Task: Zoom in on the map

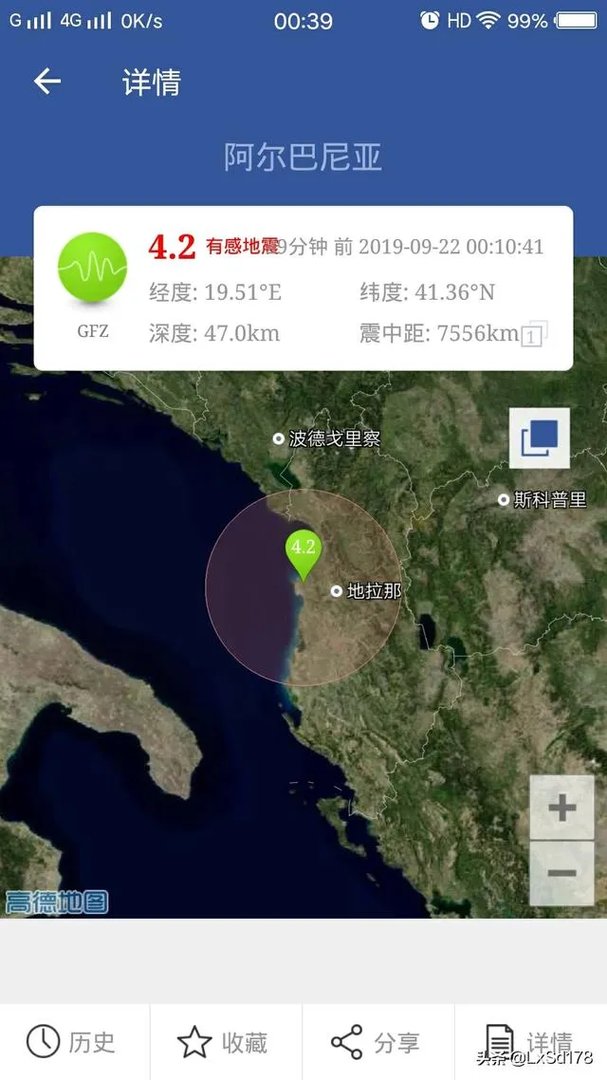Action: (561, 807)
